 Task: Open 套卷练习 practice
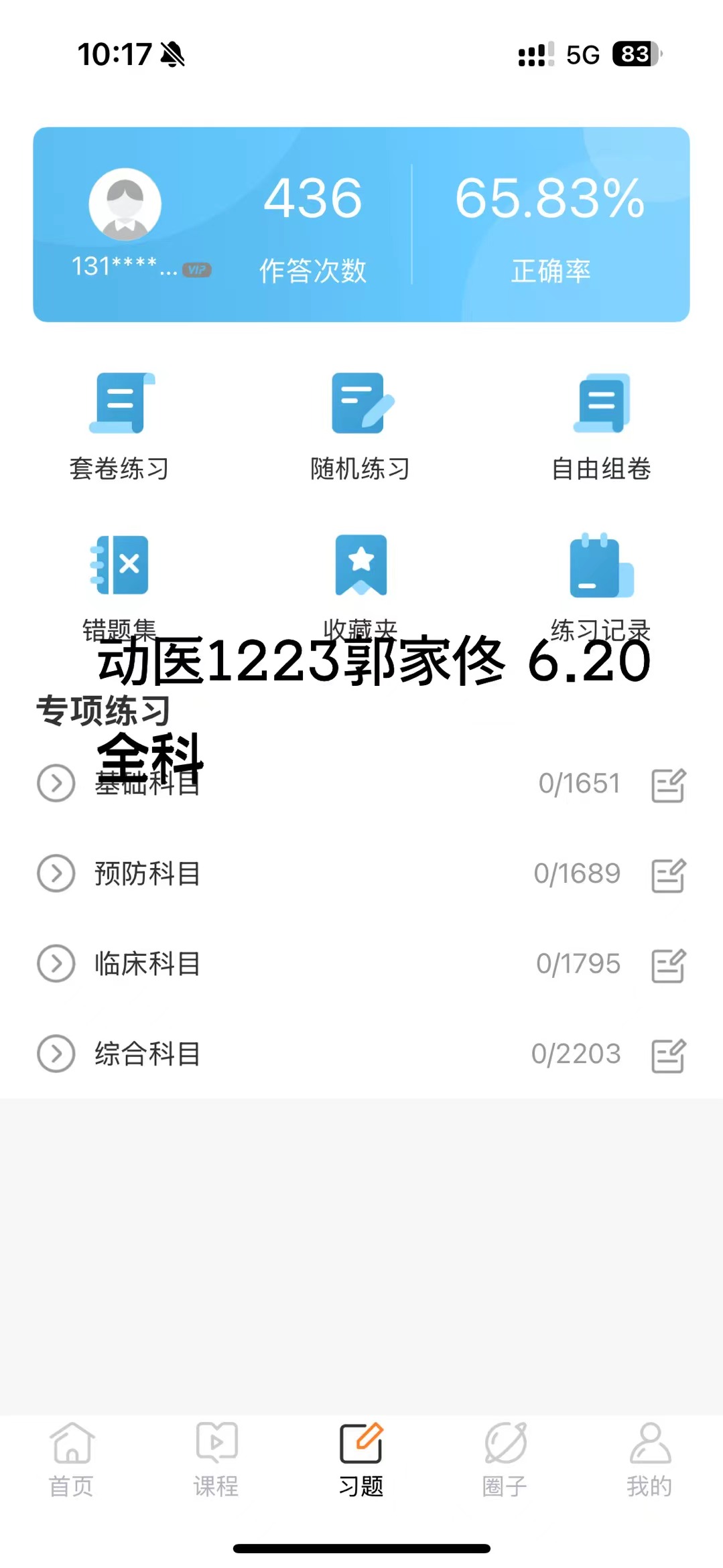pos(119,426)
